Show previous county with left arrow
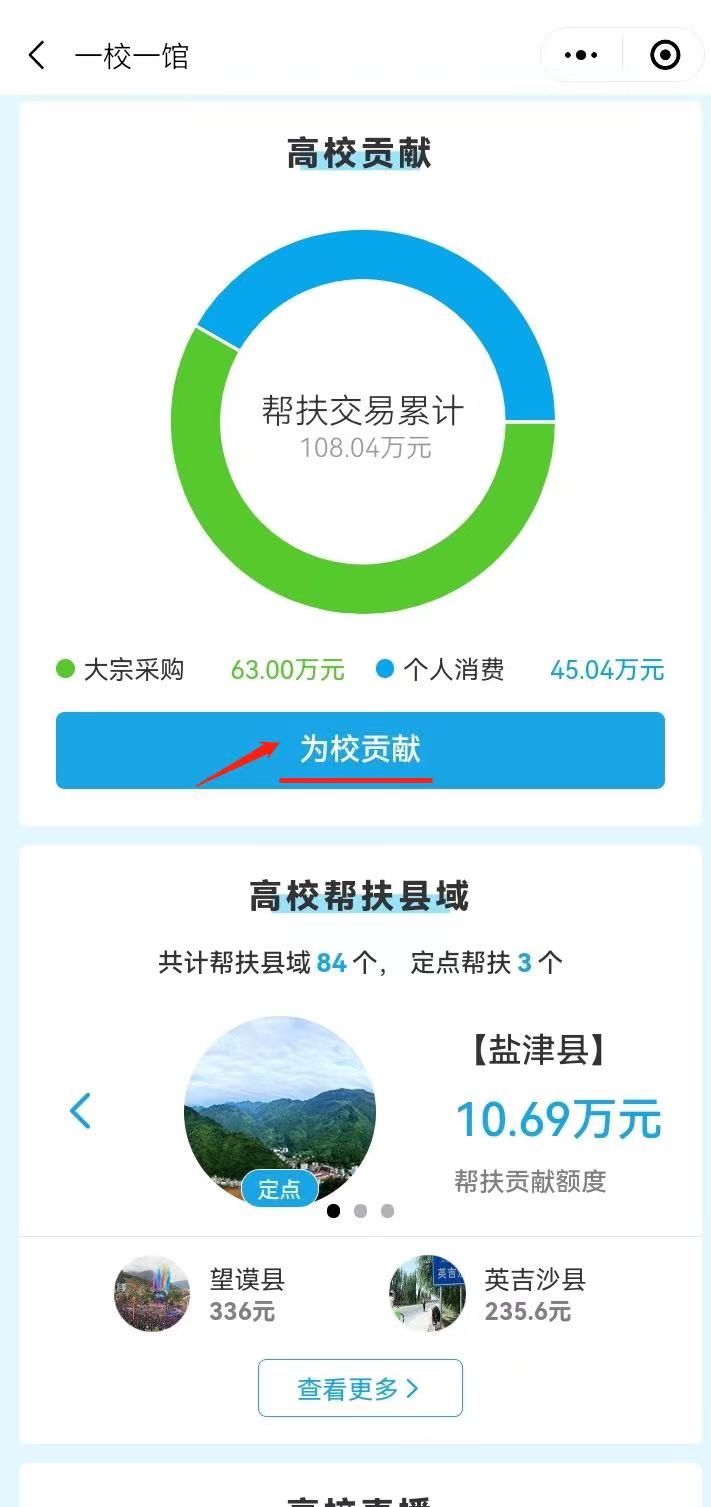Image resolution: width=711 pixels, height=1507 pixels. (80, 1111)
